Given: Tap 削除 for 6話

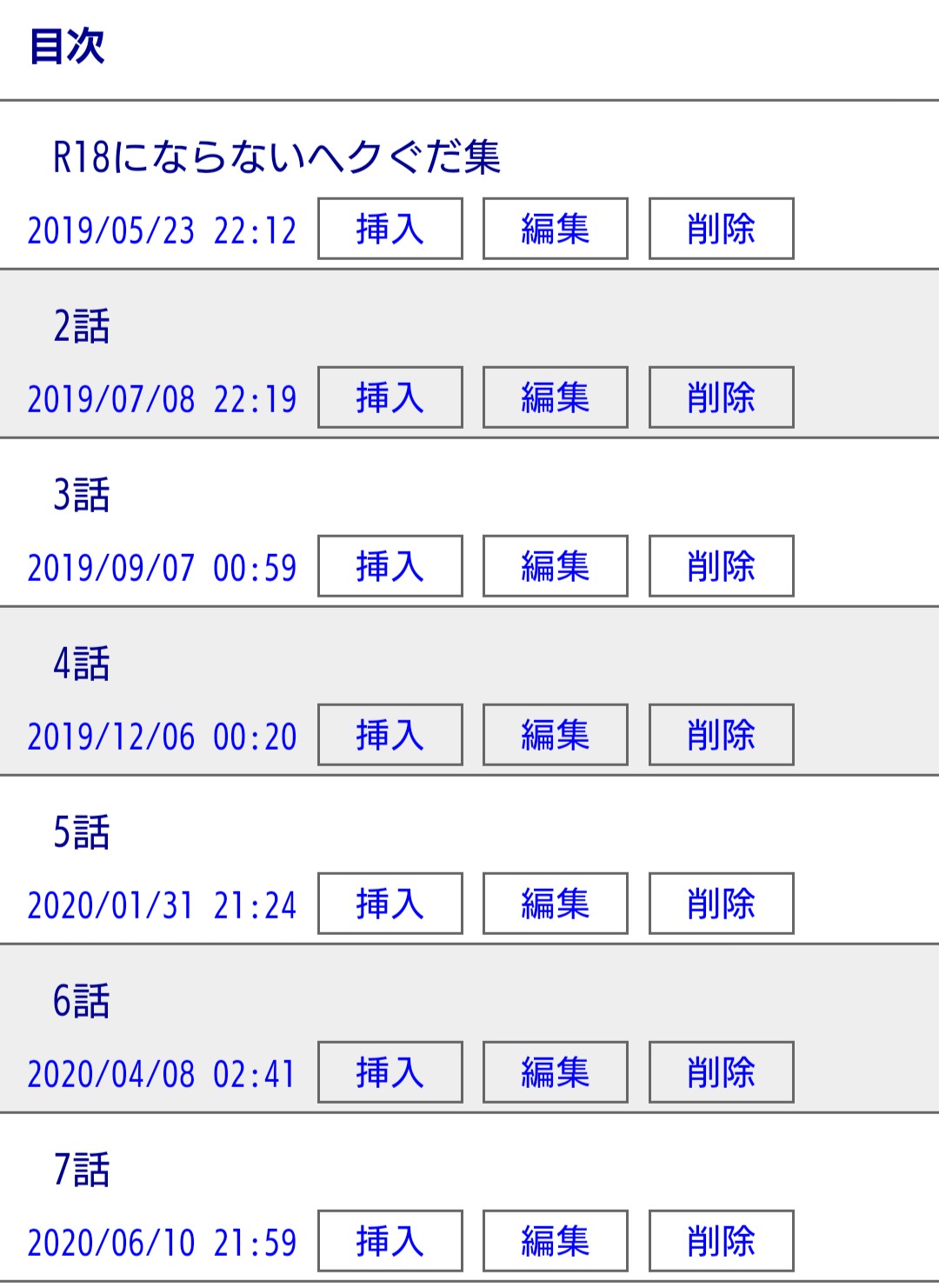Looking at the screenshot, I should click(x=721, y=1072).
